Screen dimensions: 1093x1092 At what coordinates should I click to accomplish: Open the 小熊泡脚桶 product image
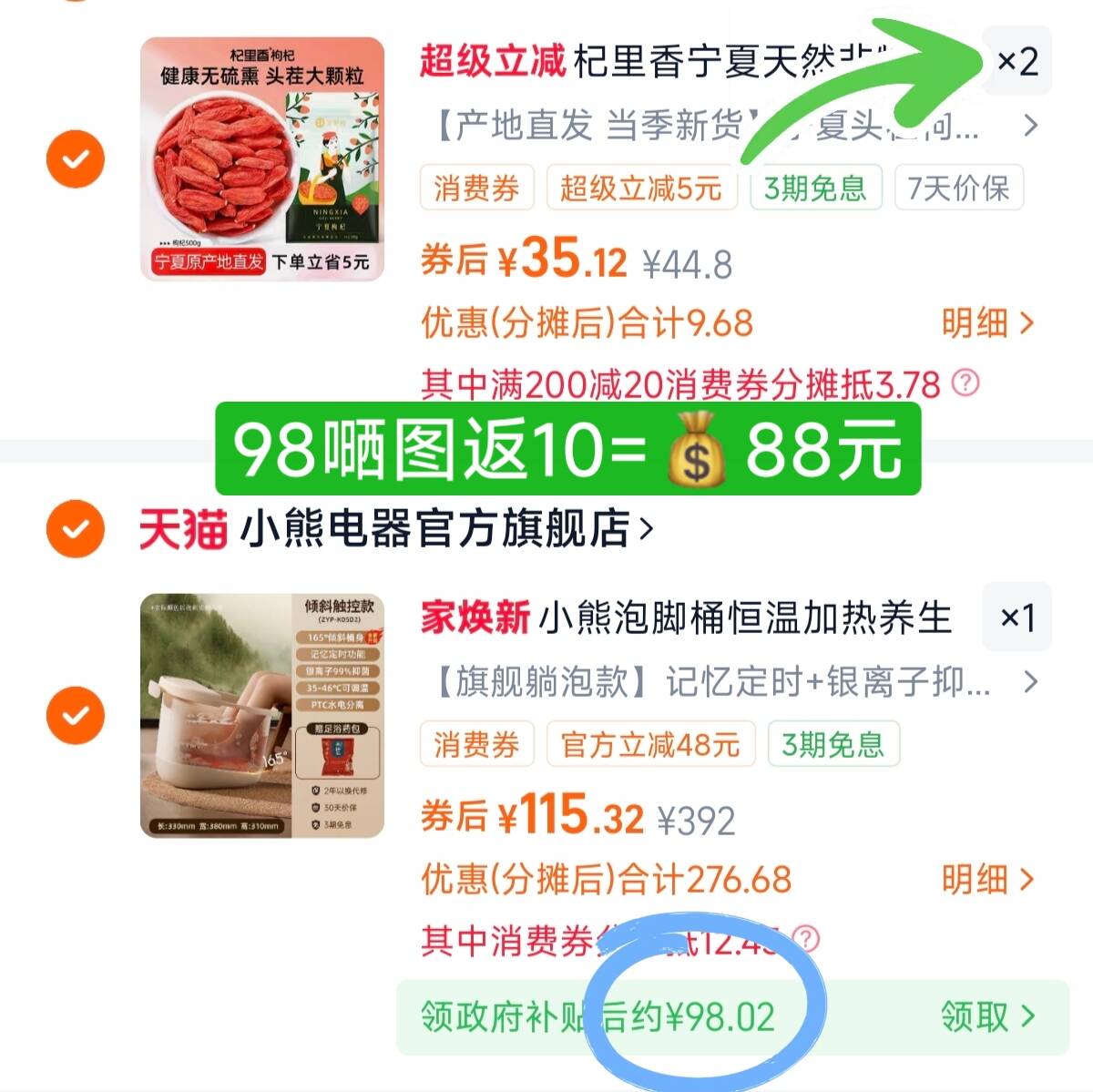pyautogui.click(x=262, y=716)
